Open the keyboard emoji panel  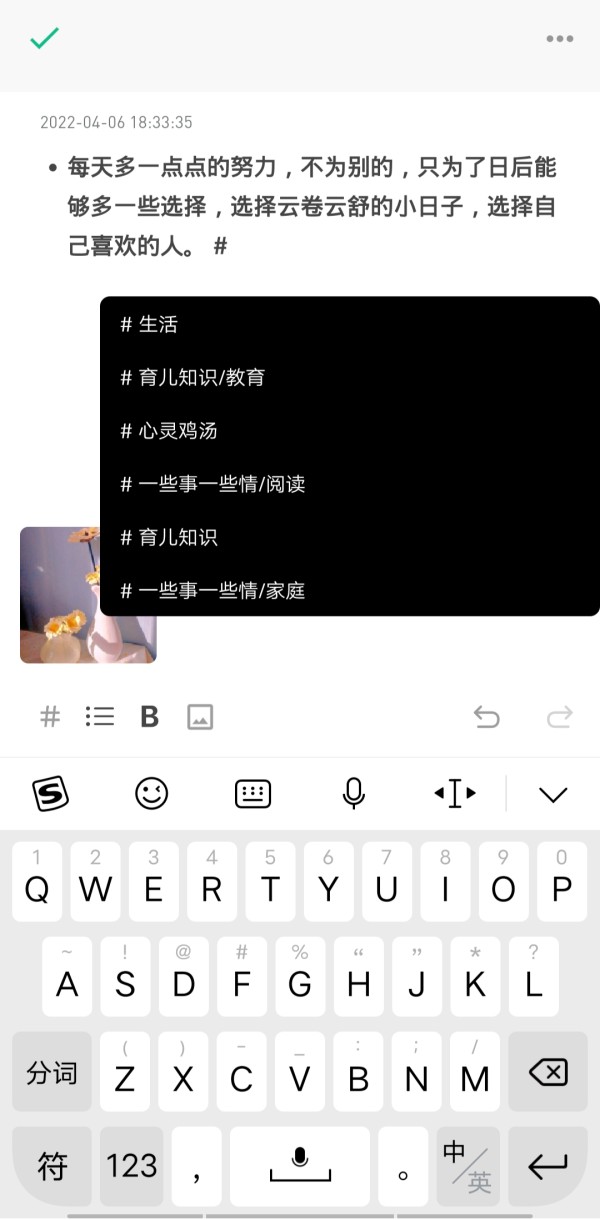point(152,794)
